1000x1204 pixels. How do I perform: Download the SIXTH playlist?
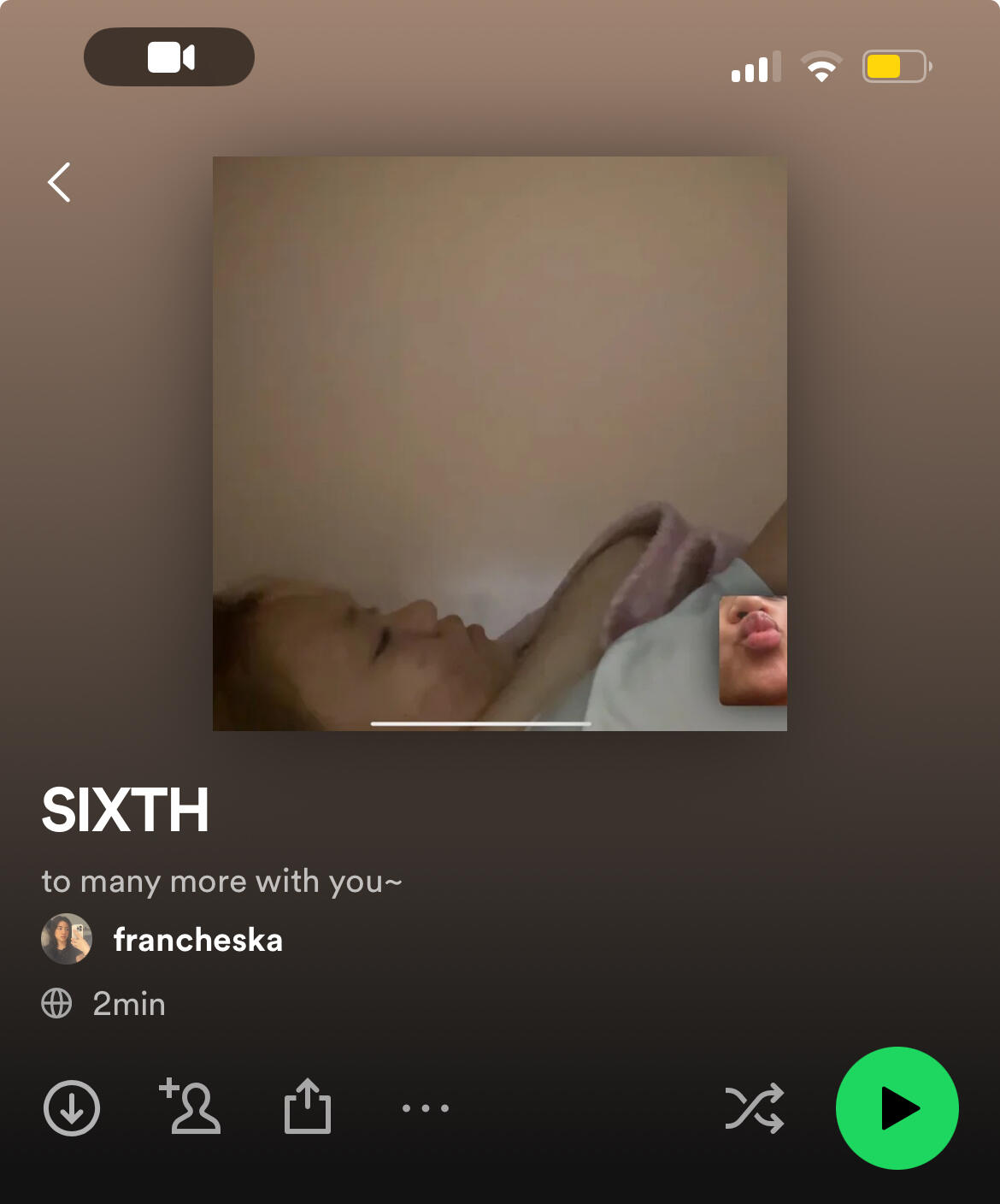click(72, 1108)
